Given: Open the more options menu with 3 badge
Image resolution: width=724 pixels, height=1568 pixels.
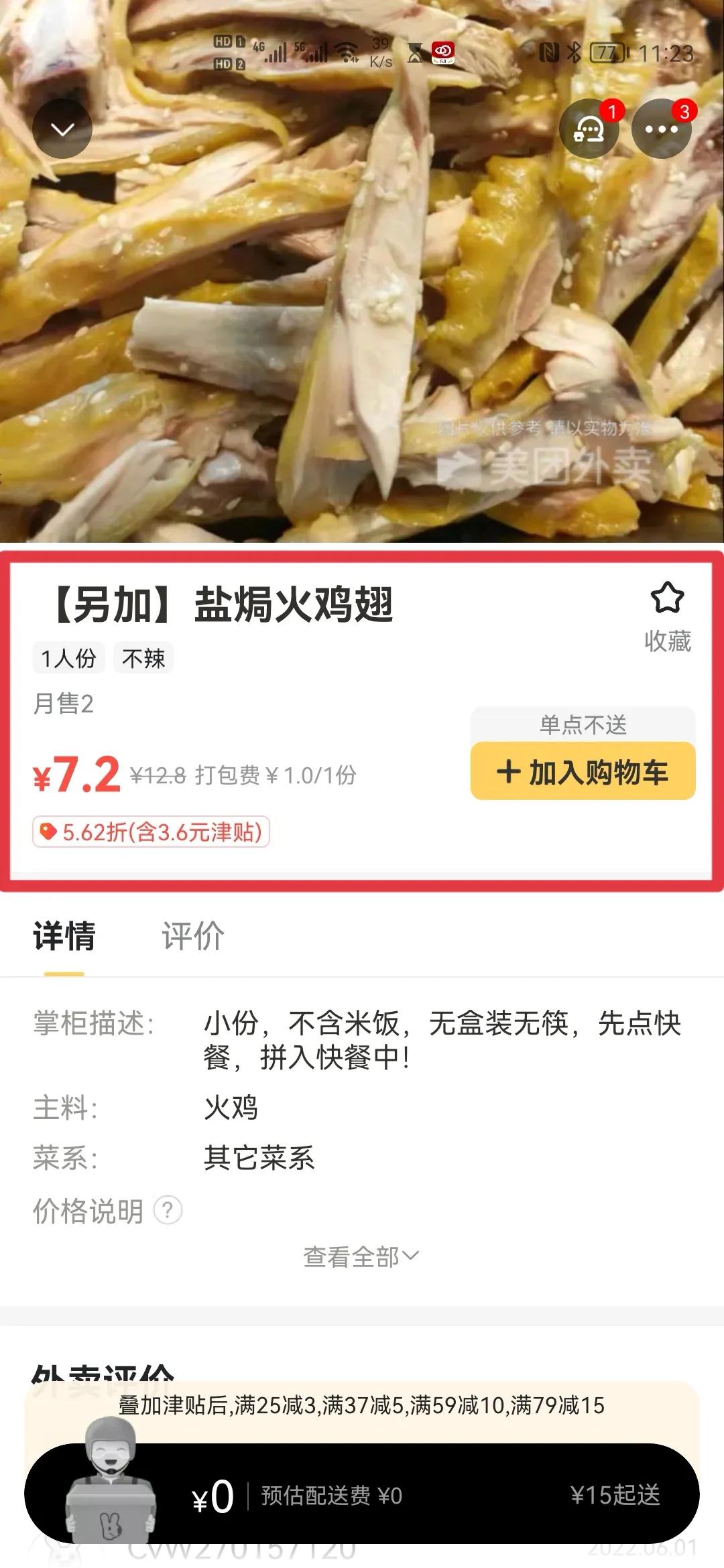Looking at the screenshot, I should tap(662, 129).
